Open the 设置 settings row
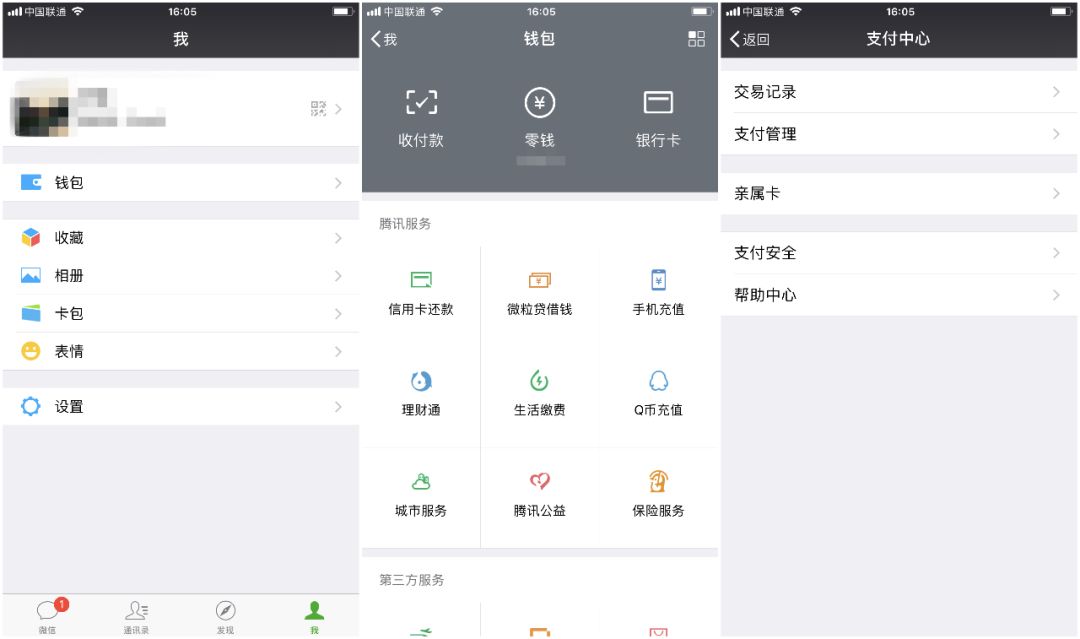 point(180,407)
